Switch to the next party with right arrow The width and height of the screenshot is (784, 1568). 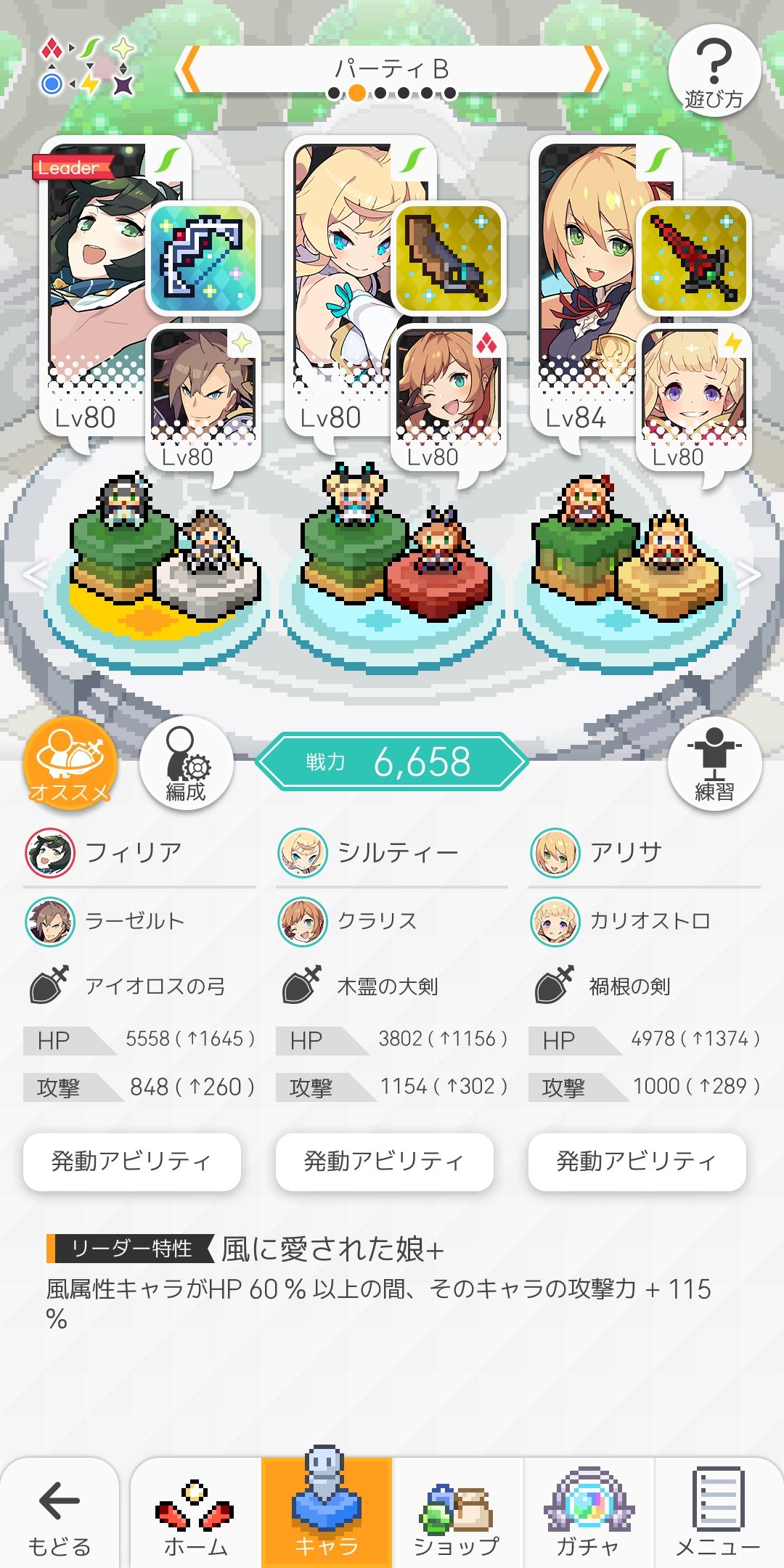595,70
